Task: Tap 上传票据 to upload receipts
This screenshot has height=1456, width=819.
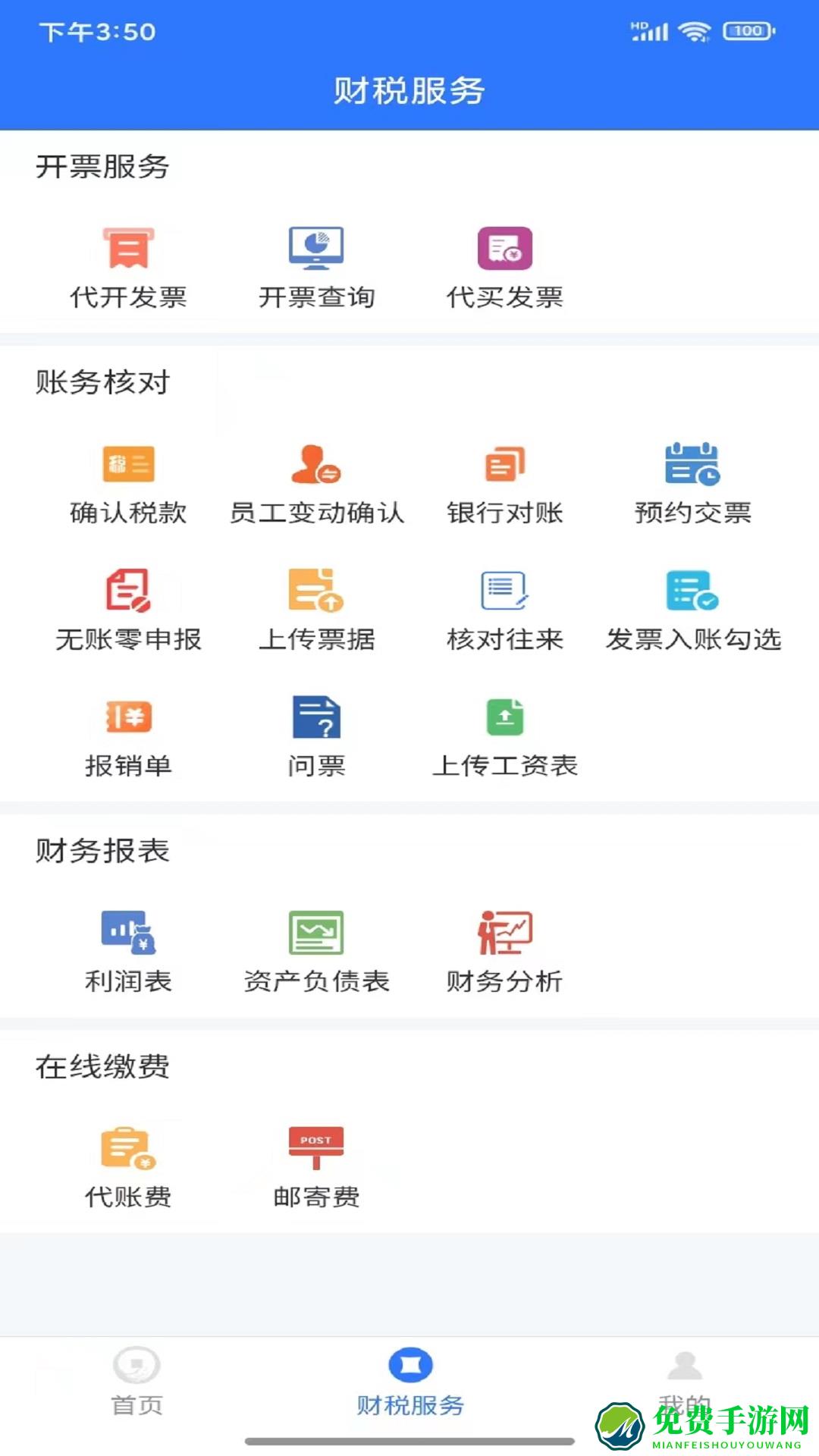Action: click(316, 610)
